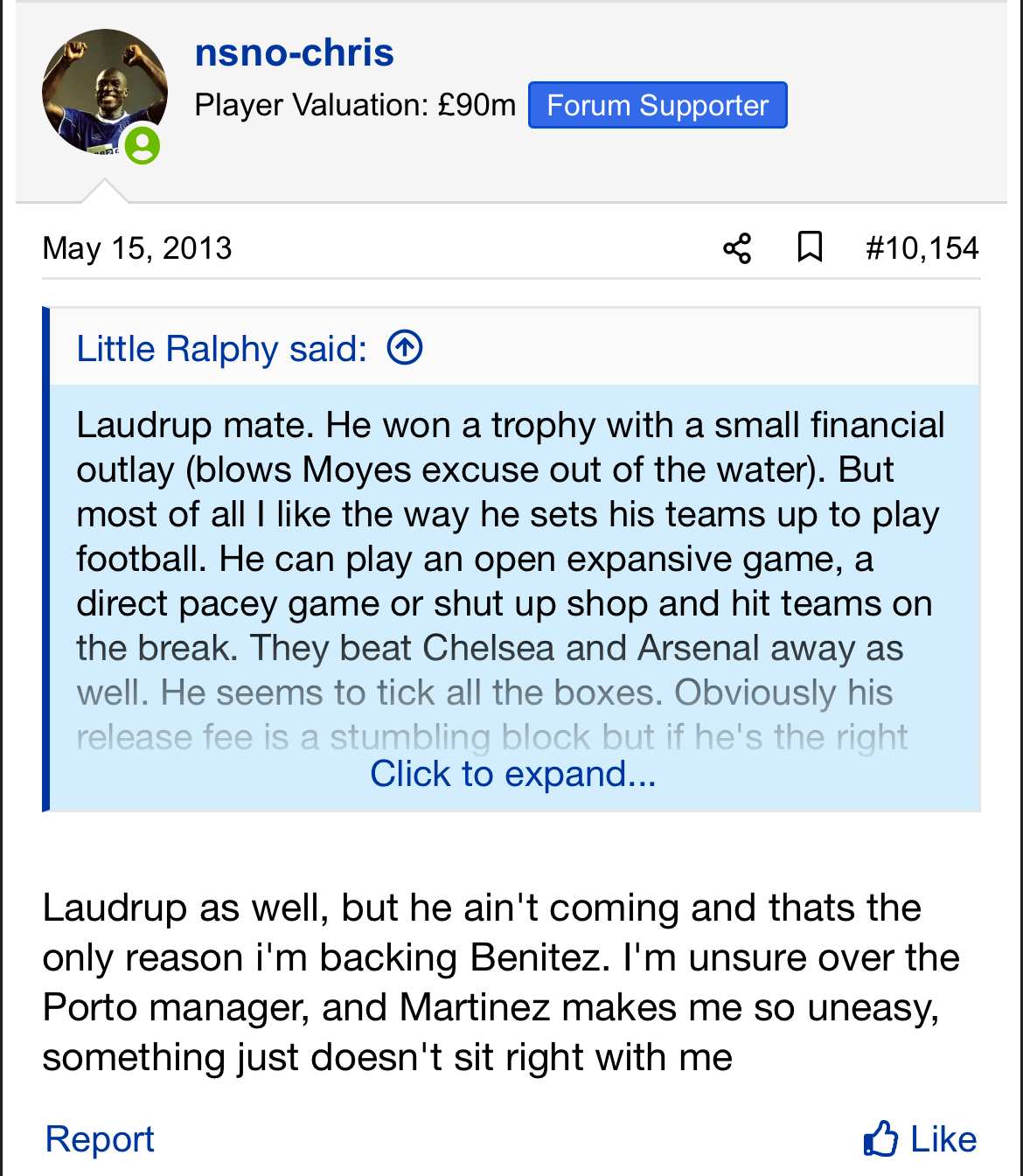Bookmark post #10,154
Viewport: 1023px width, 1176px height.
click(x=810, y=247)
